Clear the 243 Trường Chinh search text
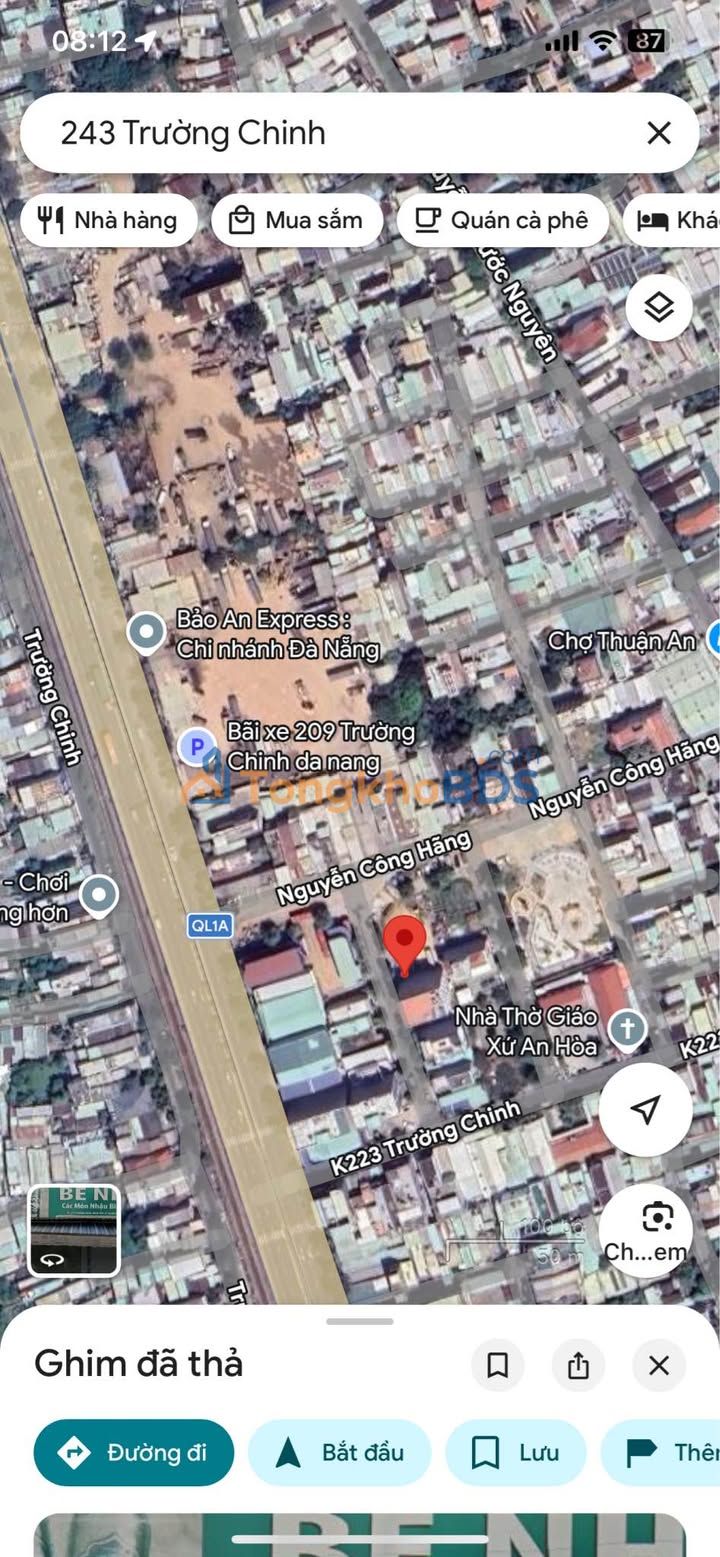 (658, 133)
